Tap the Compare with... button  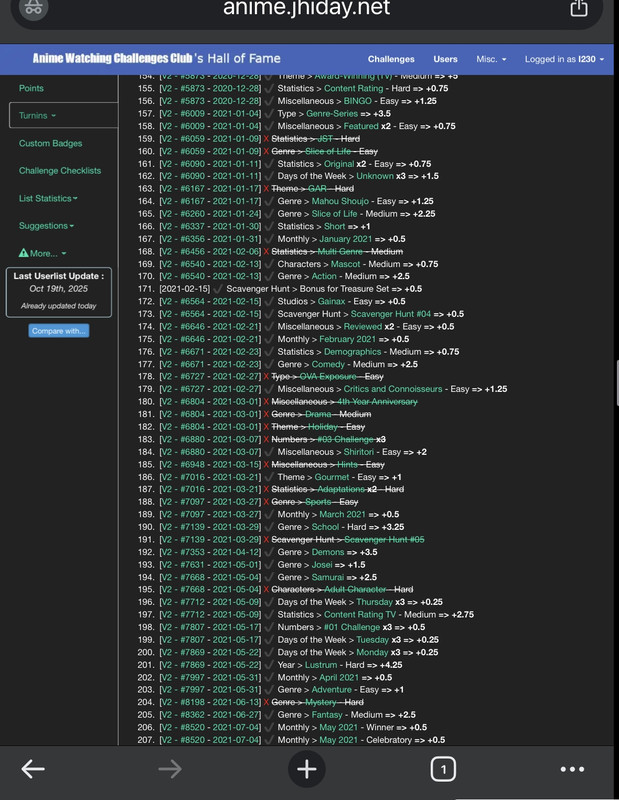58,330
